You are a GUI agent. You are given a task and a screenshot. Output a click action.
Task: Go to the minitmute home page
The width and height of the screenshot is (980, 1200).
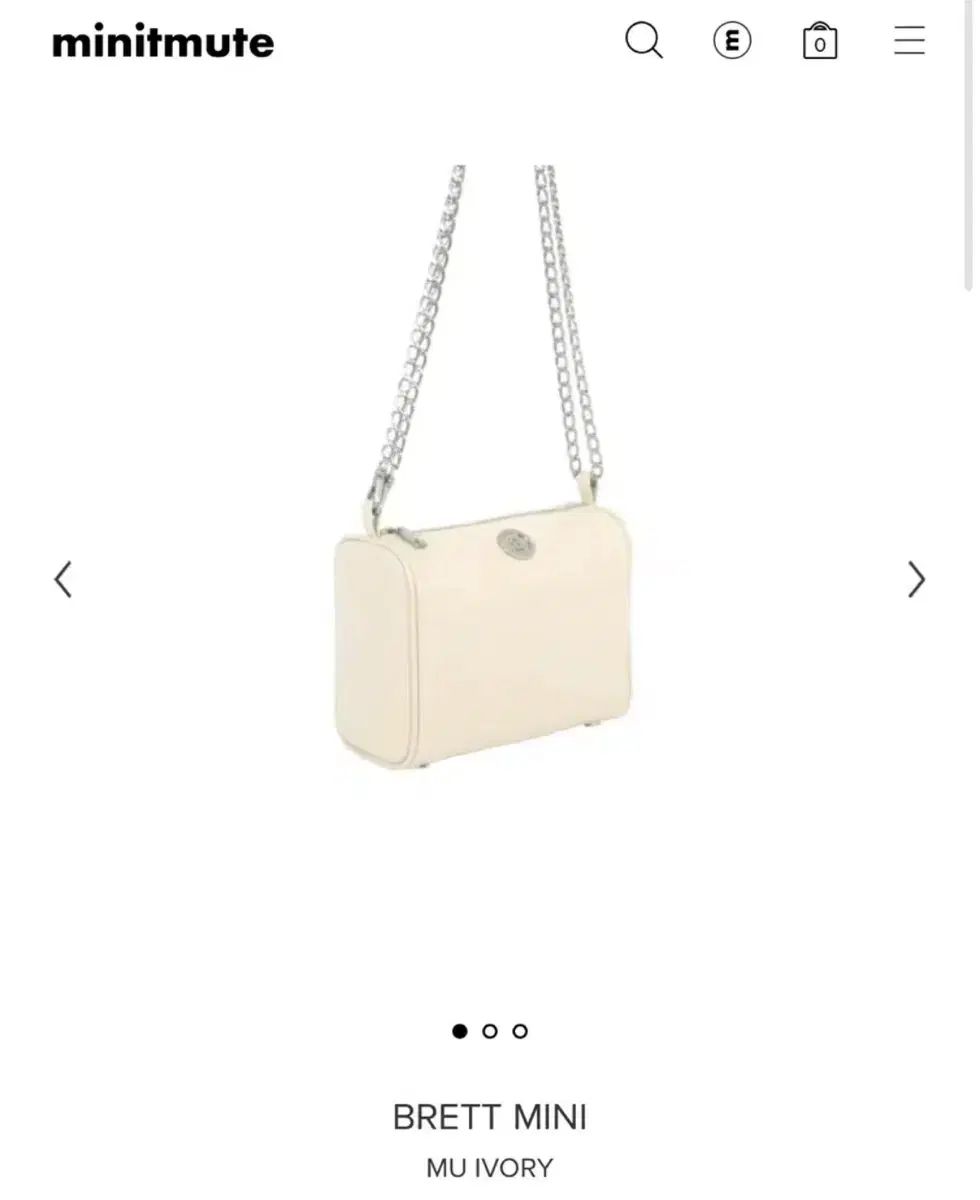point(163,42)
